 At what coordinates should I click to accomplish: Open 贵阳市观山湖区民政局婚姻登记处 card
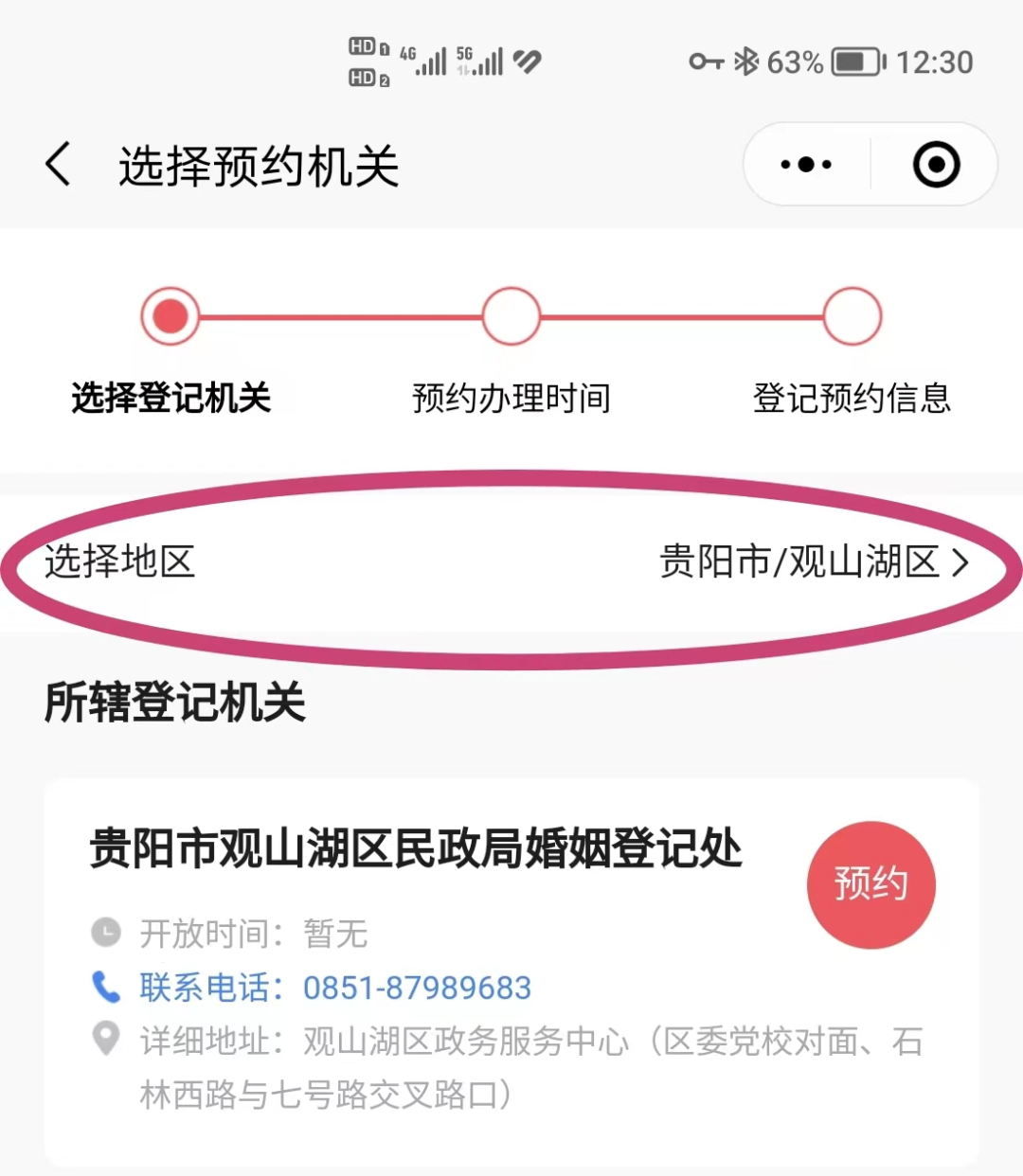coord(417,848)
